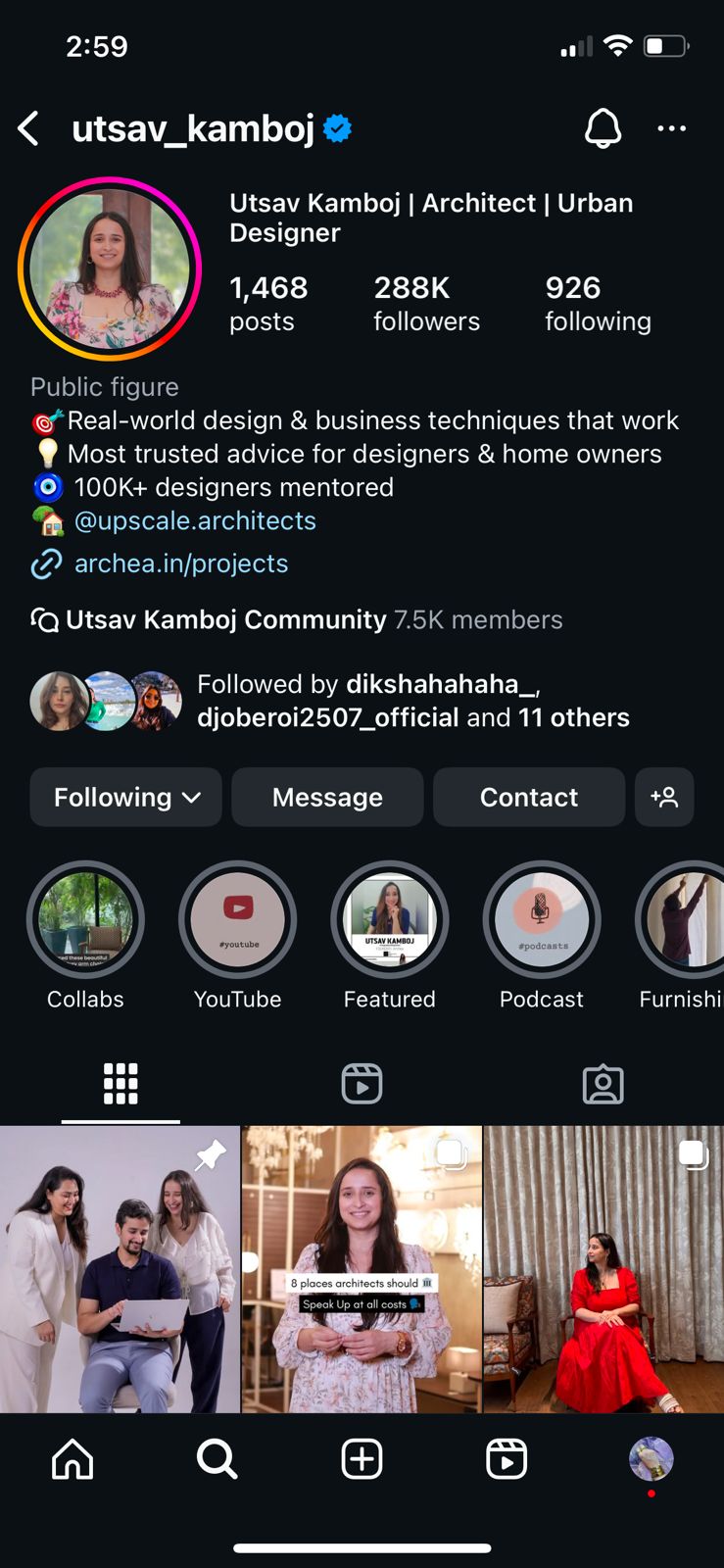Image resolution: width=724 pixels, height=1568 pixels.
Task: Play the Podcast highlight
Action: (541, 920)
